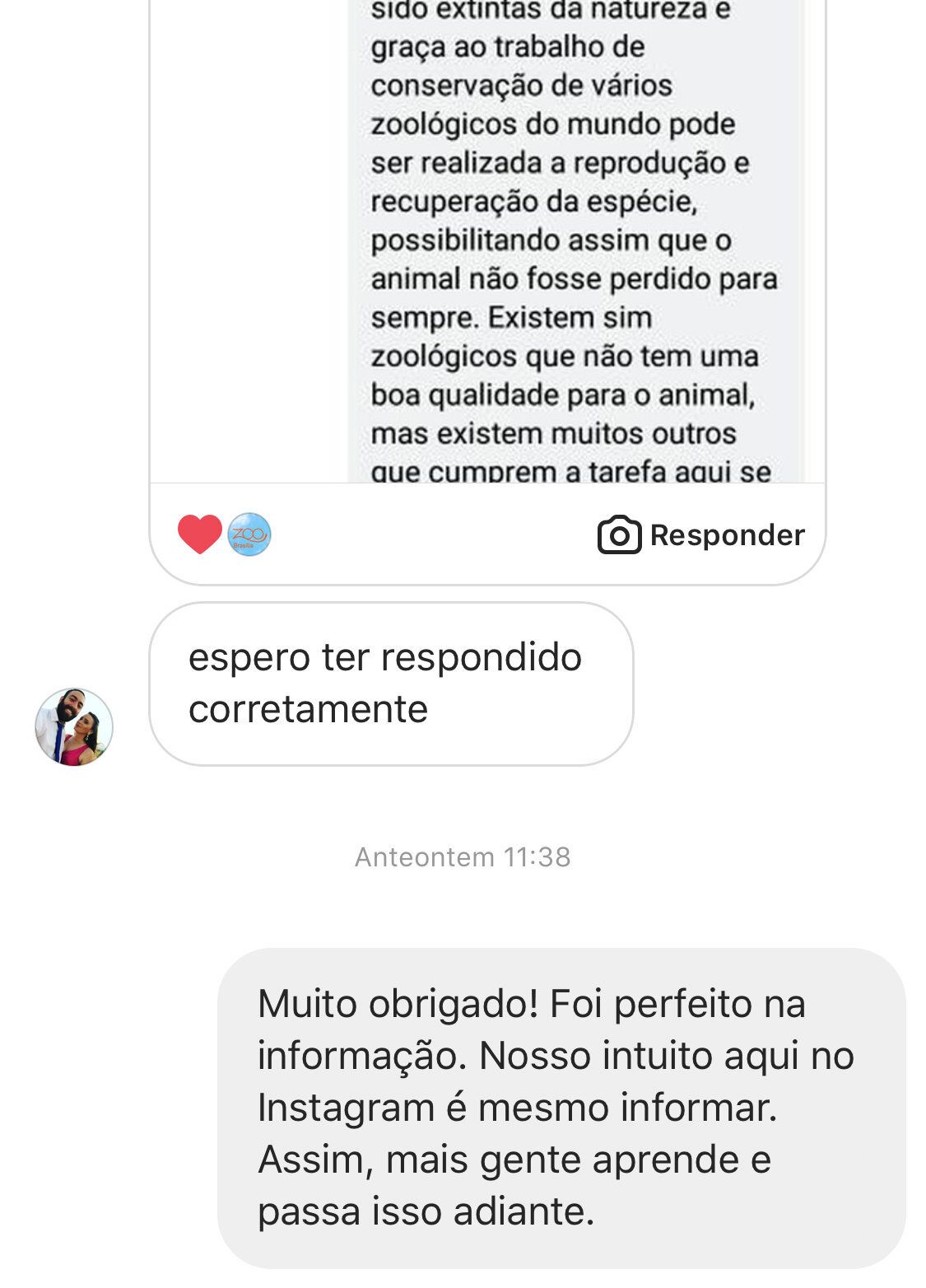Open the sender's profile picture

[x=74, y=727]
